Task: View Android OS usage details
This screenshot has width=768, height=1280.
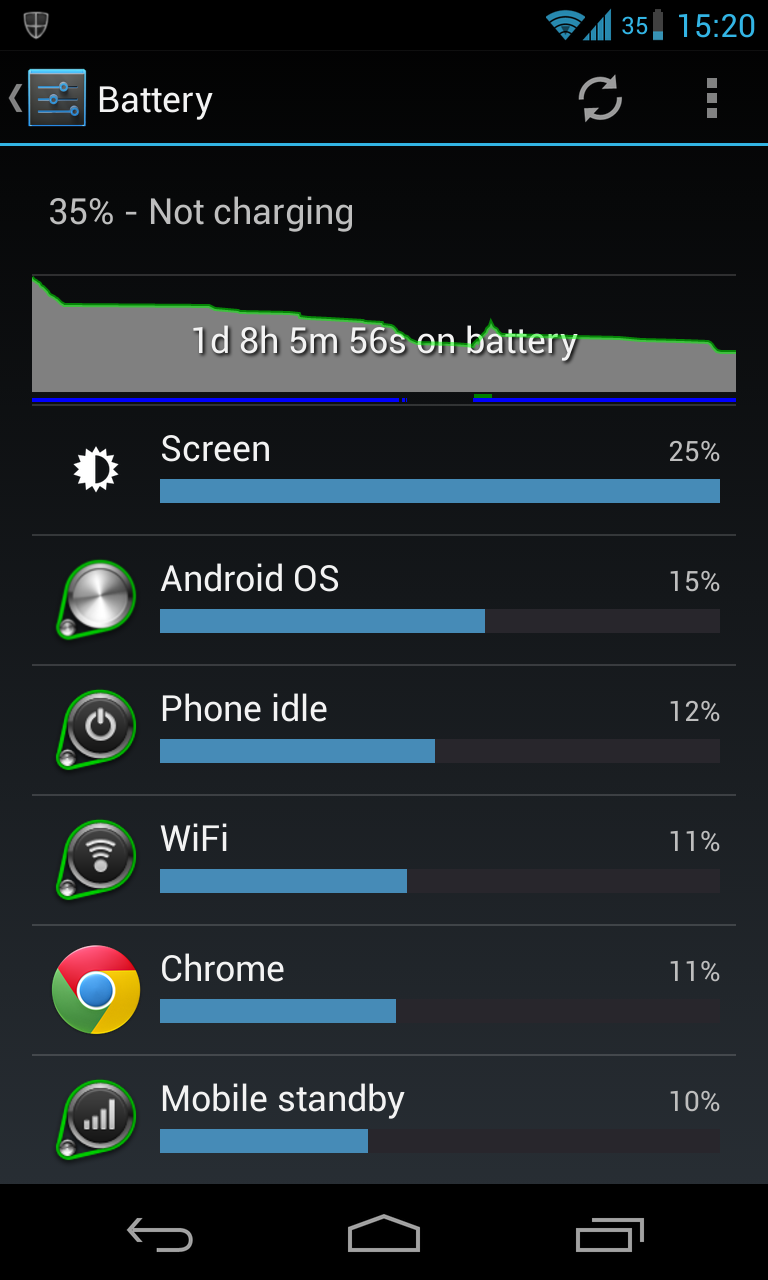Action: click(x=384, y=600)
